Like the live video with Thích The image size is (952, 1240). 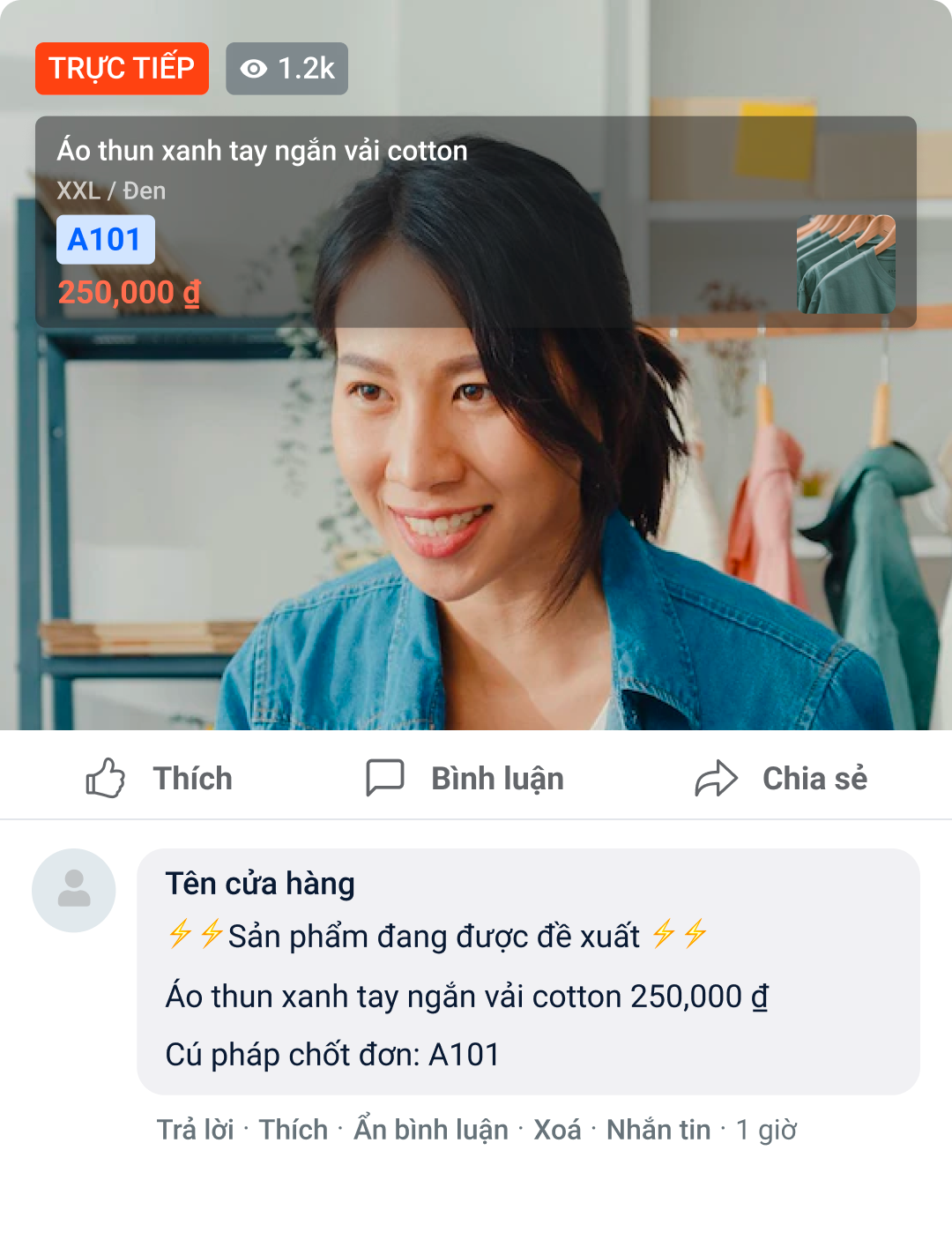point(160,778)
